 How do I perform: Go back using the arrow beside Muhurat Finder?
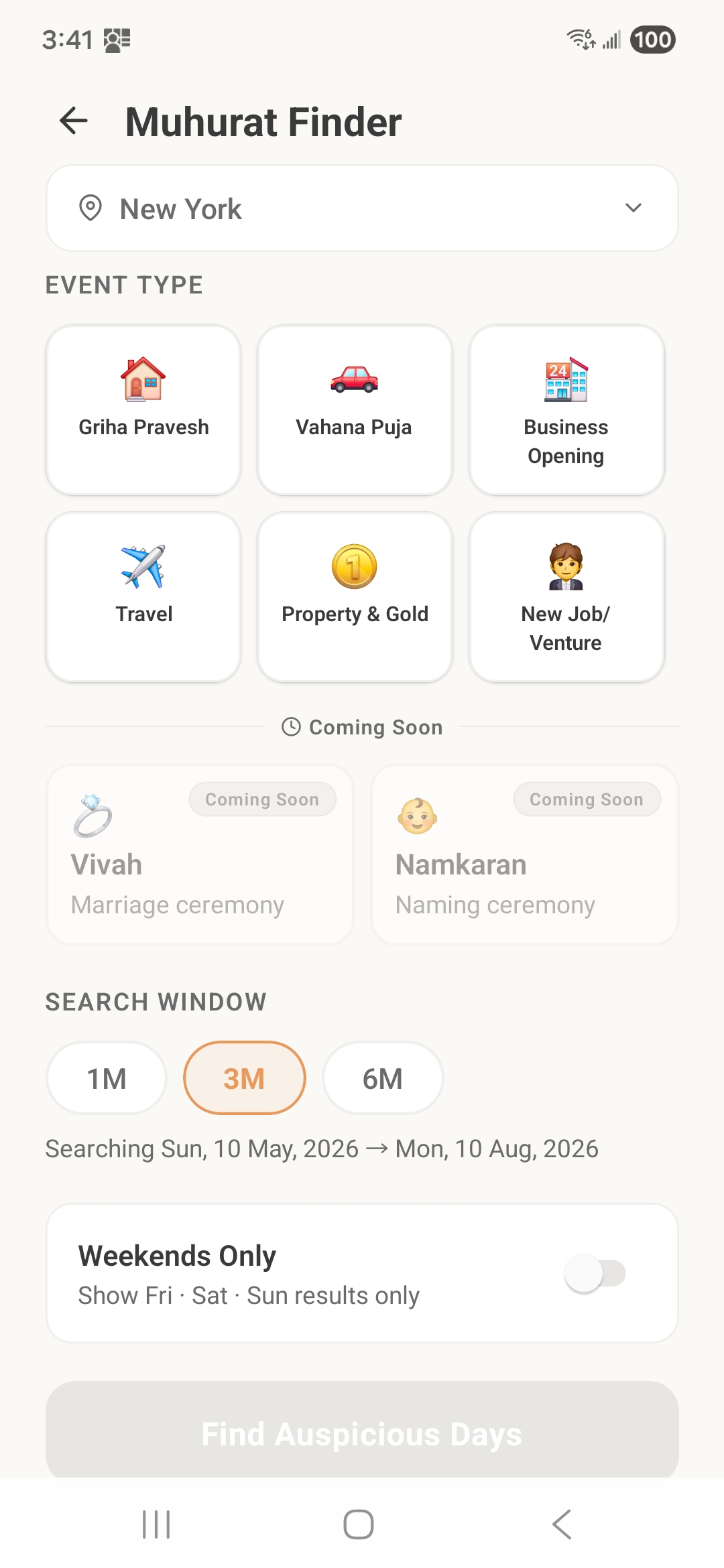tap(74, 121)
